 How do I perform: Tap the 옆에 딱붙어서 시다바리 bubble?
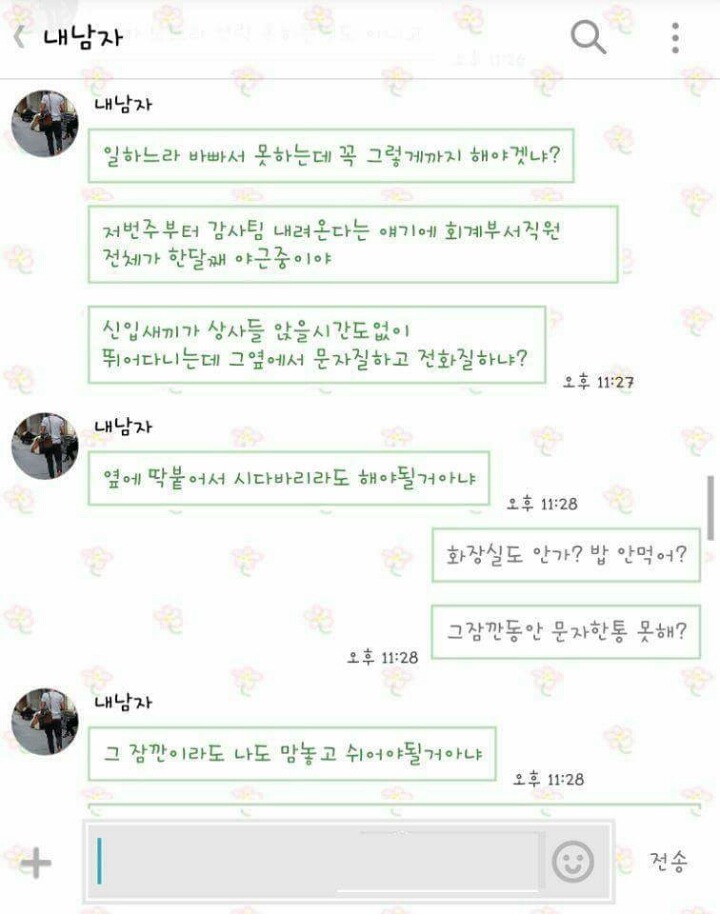click(290, 479)
